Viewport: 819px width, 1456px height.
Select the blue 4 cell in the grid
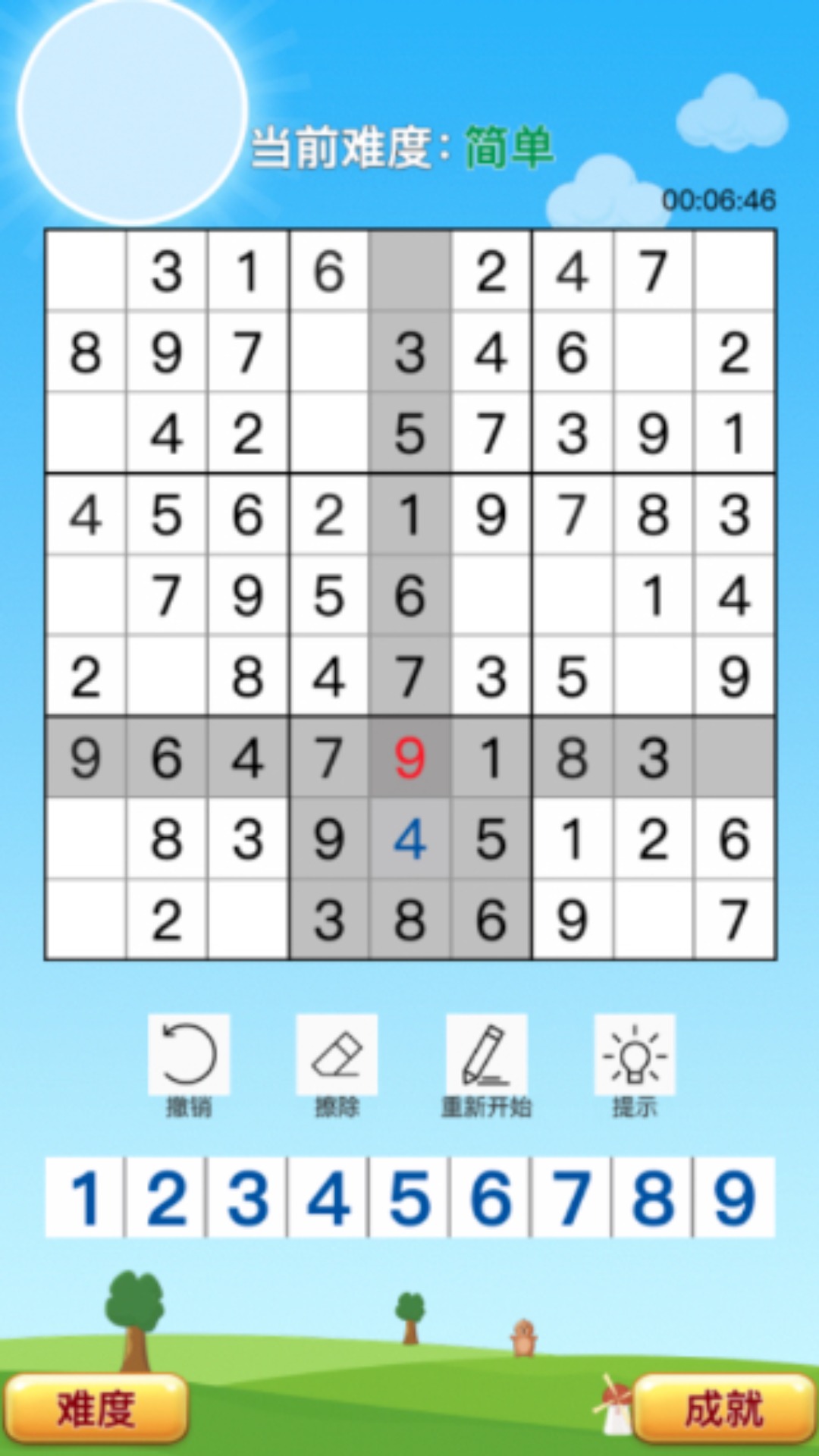click(410, 839)
